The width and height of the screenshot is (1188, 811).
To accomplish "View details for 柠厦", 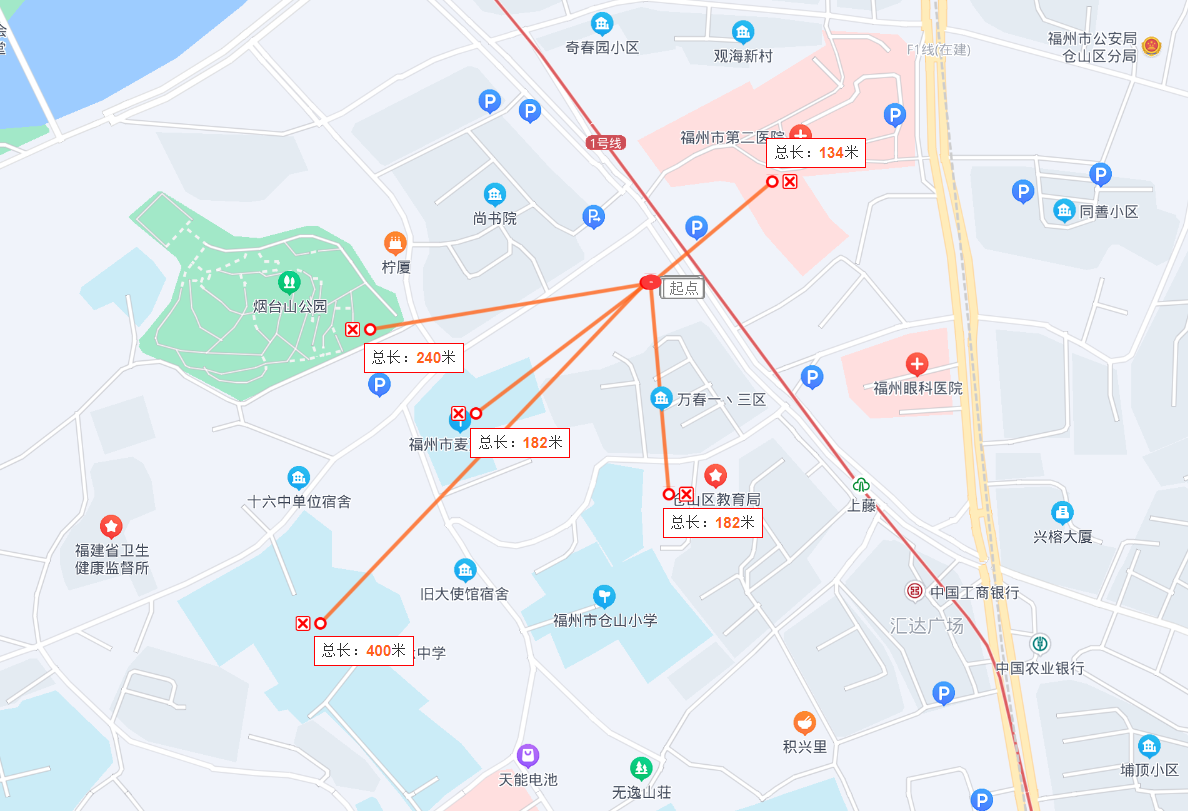I will coord(396,243).
